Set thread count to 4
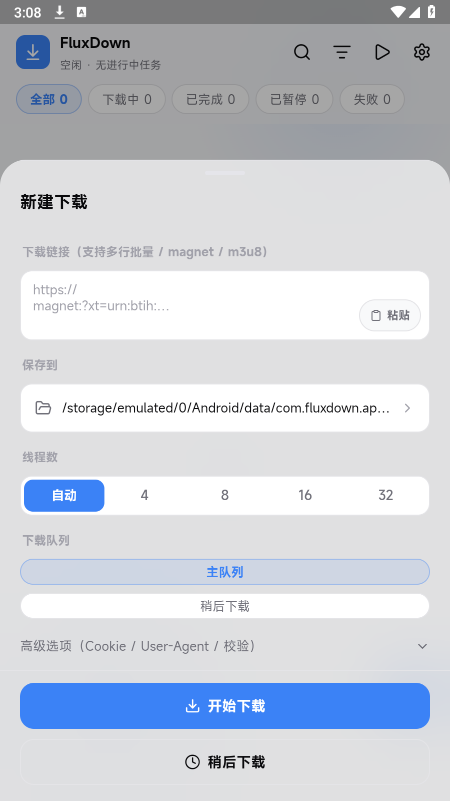The image size is (450, 801). pos(145,496)
